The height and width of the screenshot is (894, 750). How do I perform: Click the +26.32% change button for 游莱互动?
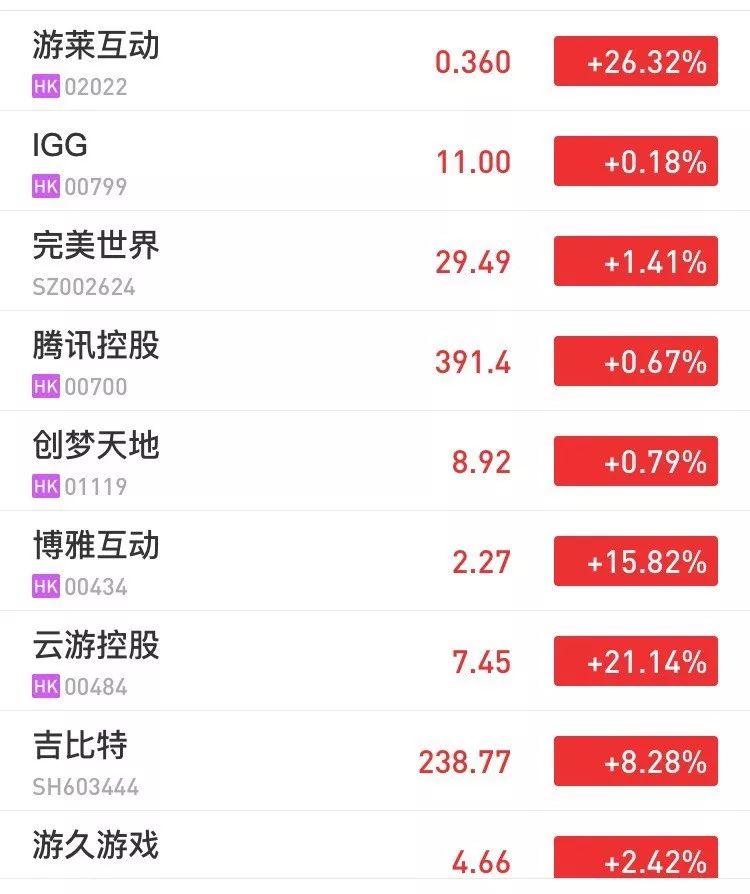[x=633, y=61]
